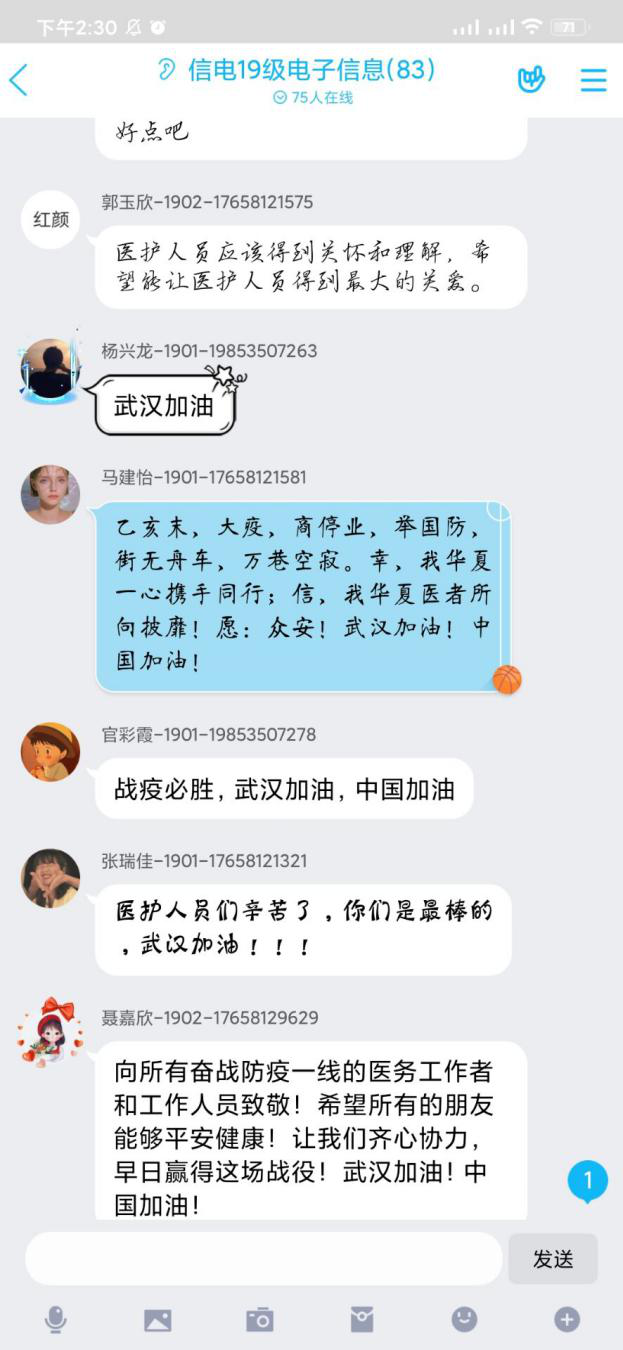Open group info via title 信电19级电子信息
Image resolution: width=623 pixels, height=1350 pixels.
coord(311,69)
